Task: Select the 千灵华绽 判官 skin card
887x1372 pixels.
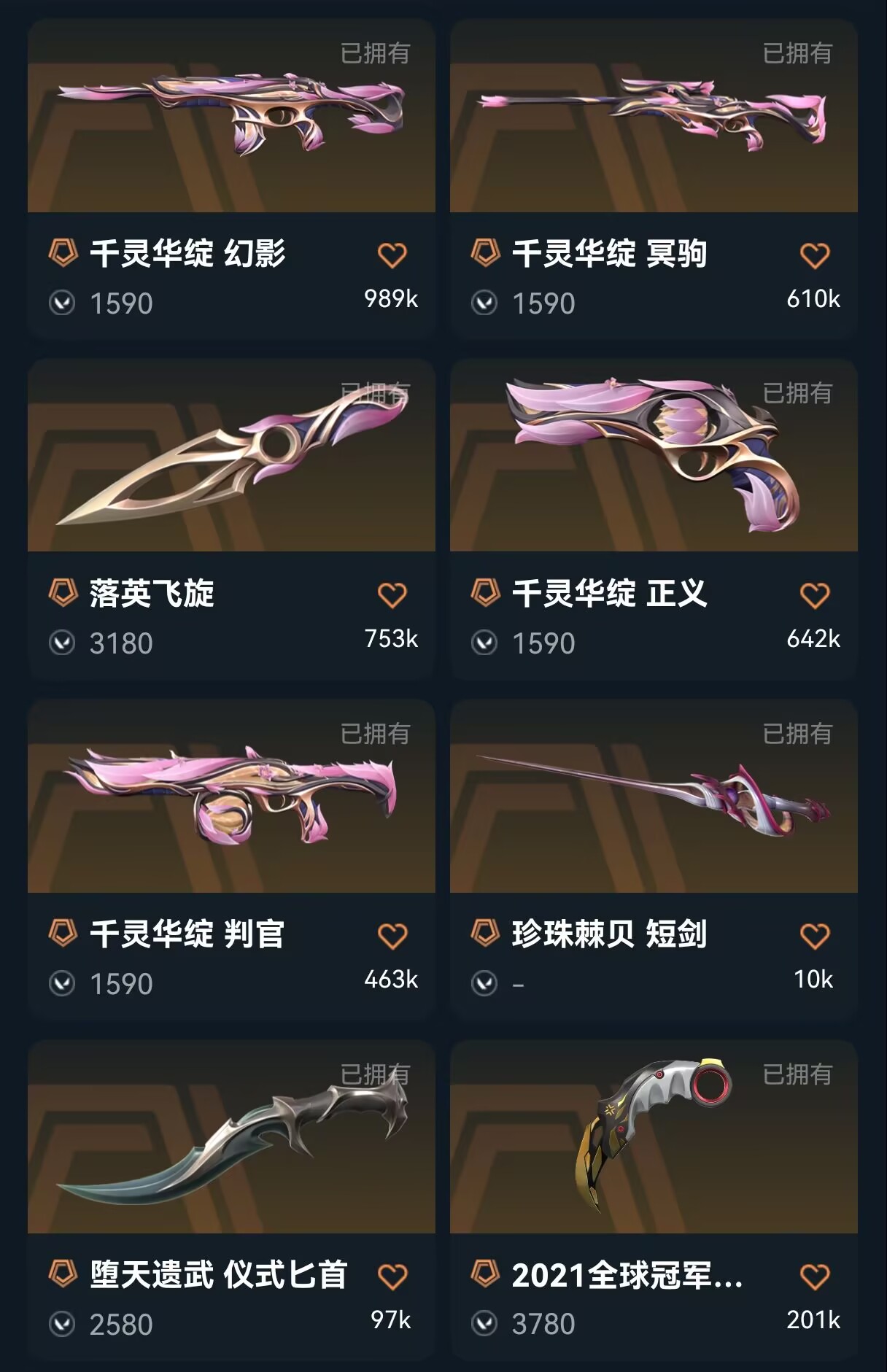Action: (231, 797)
